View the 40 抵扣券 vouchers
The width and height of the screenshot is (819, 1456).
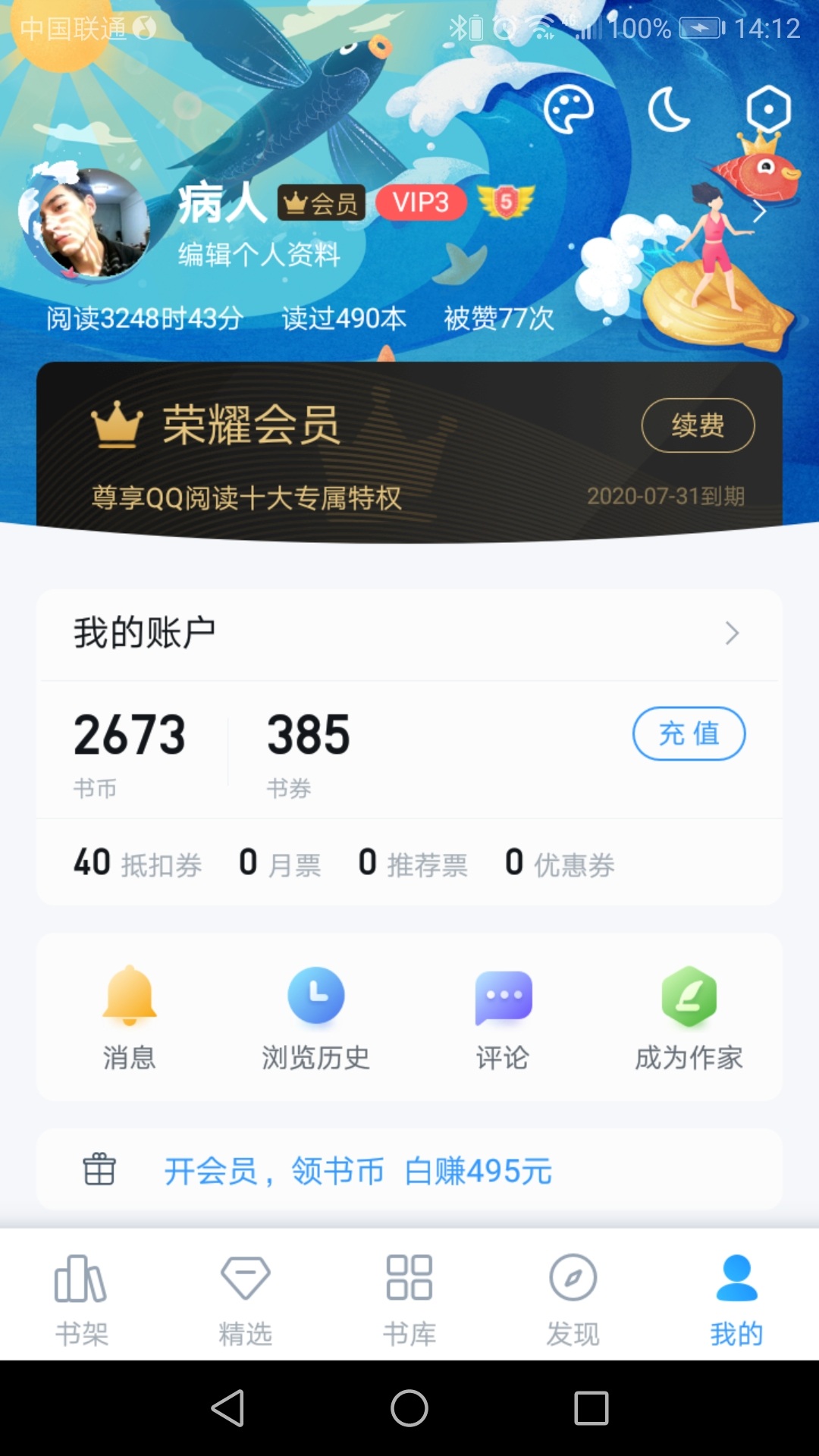138,863
